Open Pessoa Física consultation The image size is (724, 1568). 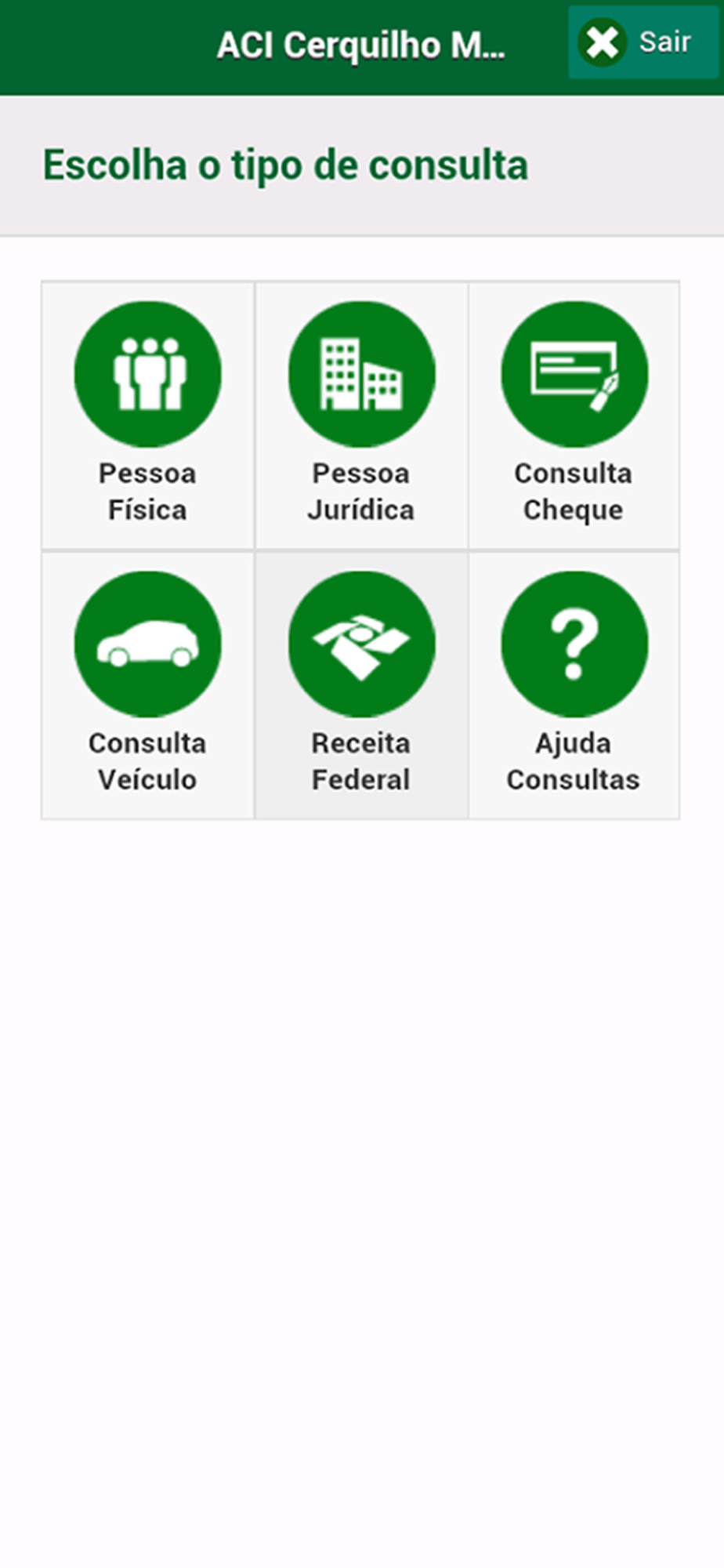pos(148,416)
